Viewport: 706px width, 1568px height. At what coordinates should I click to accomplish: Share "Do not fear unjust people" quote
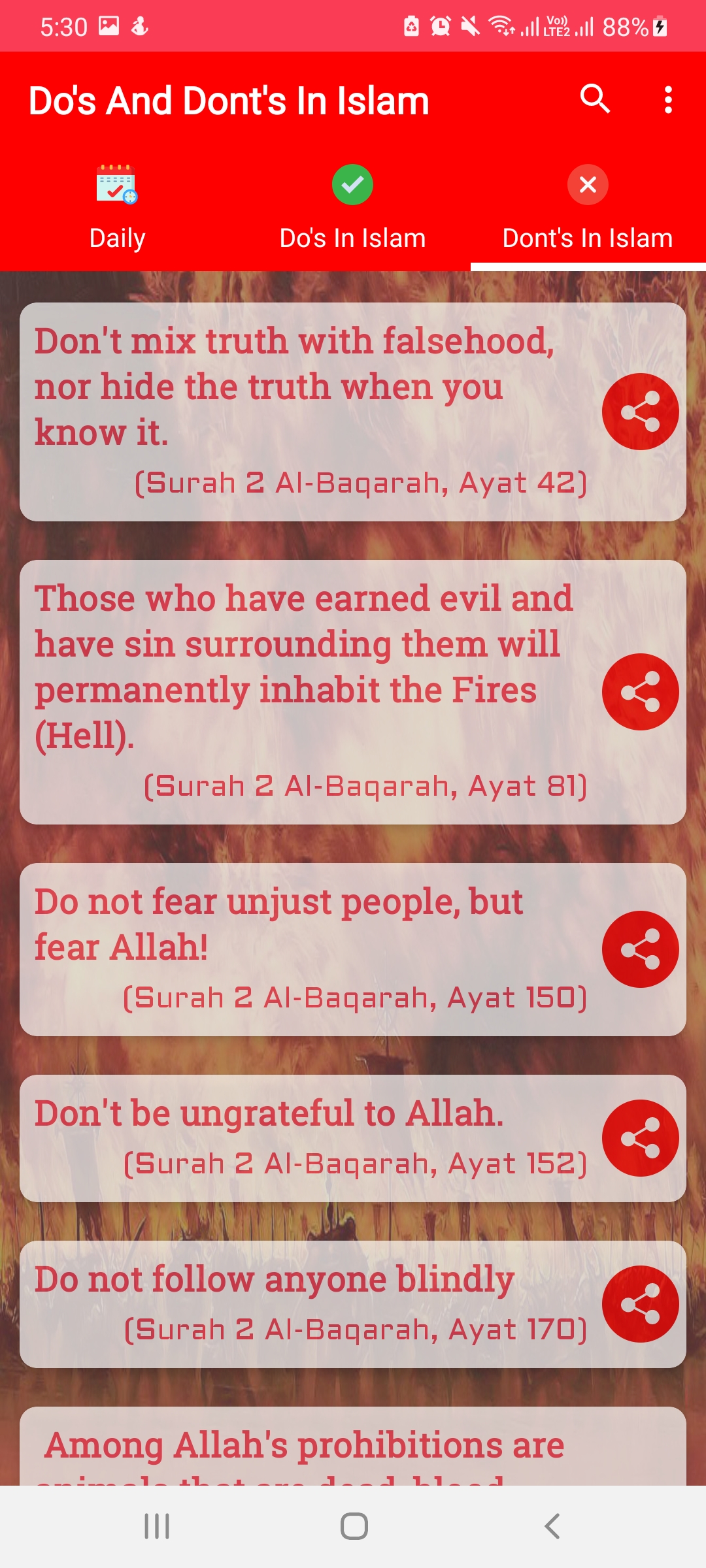(x=640, y=949)
